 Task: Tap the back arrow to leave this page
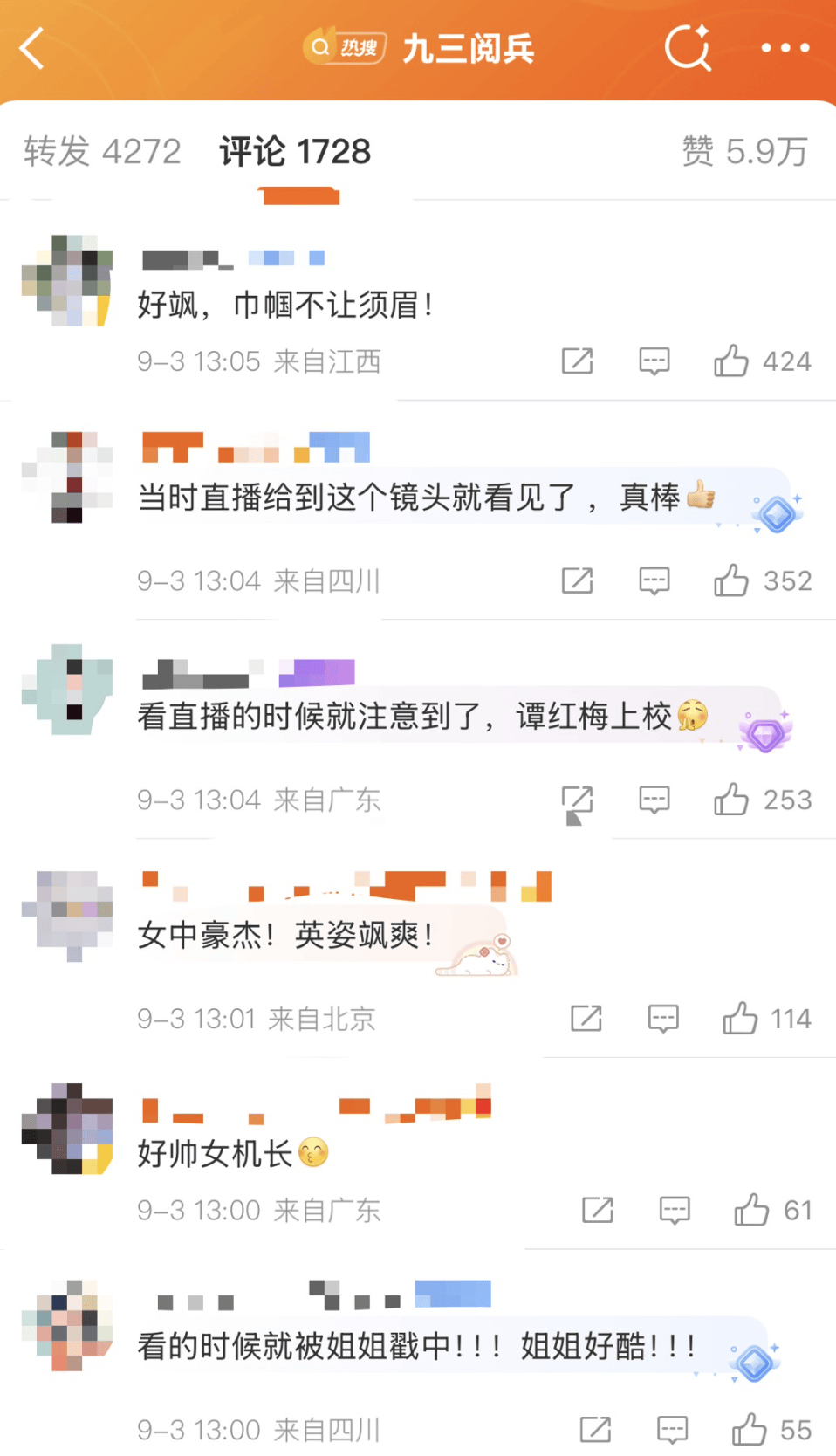pyautogui.click(x=32, y=48)
